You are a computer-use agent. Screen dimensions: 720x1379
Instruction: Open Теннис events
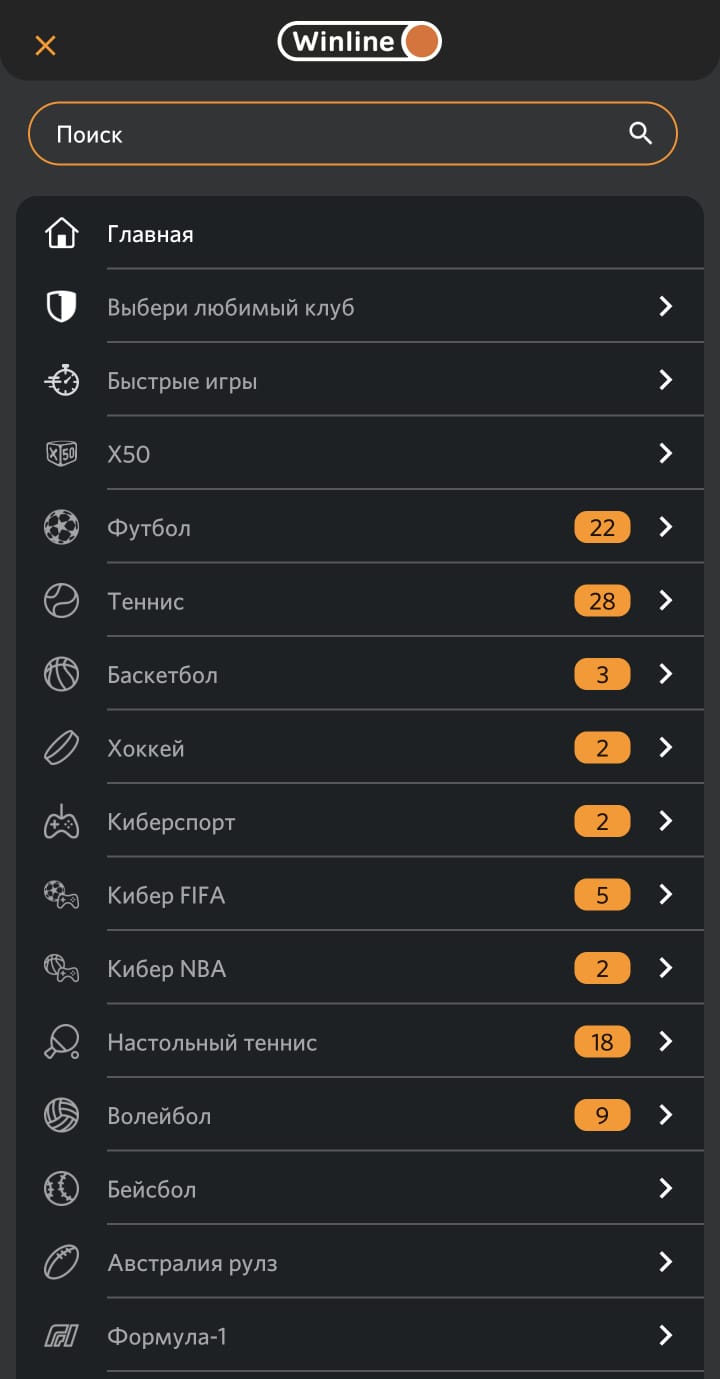point(146,602)
